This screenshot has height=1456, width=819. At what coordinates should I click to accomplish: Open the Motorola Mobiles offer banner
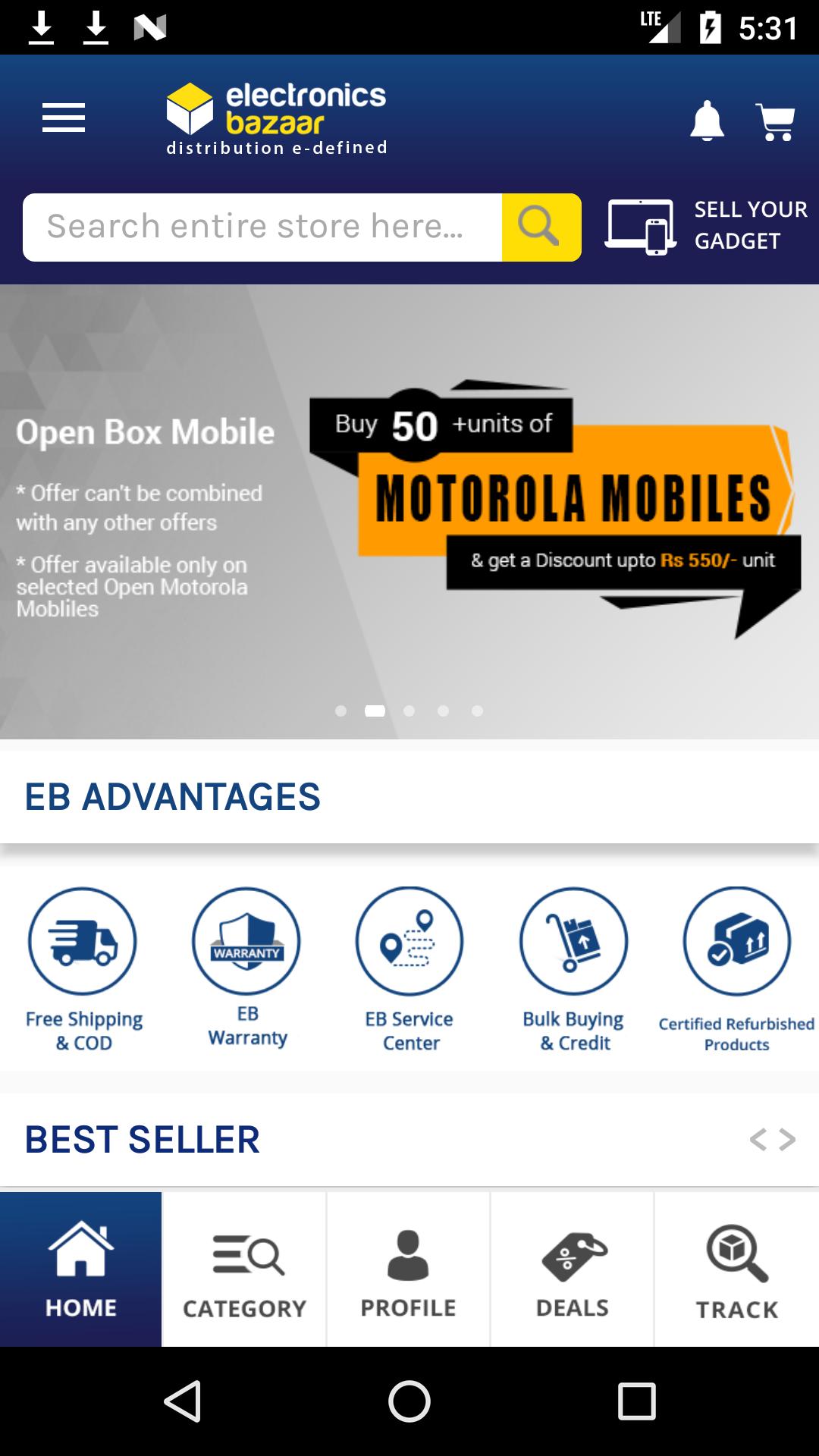point(554,508)
